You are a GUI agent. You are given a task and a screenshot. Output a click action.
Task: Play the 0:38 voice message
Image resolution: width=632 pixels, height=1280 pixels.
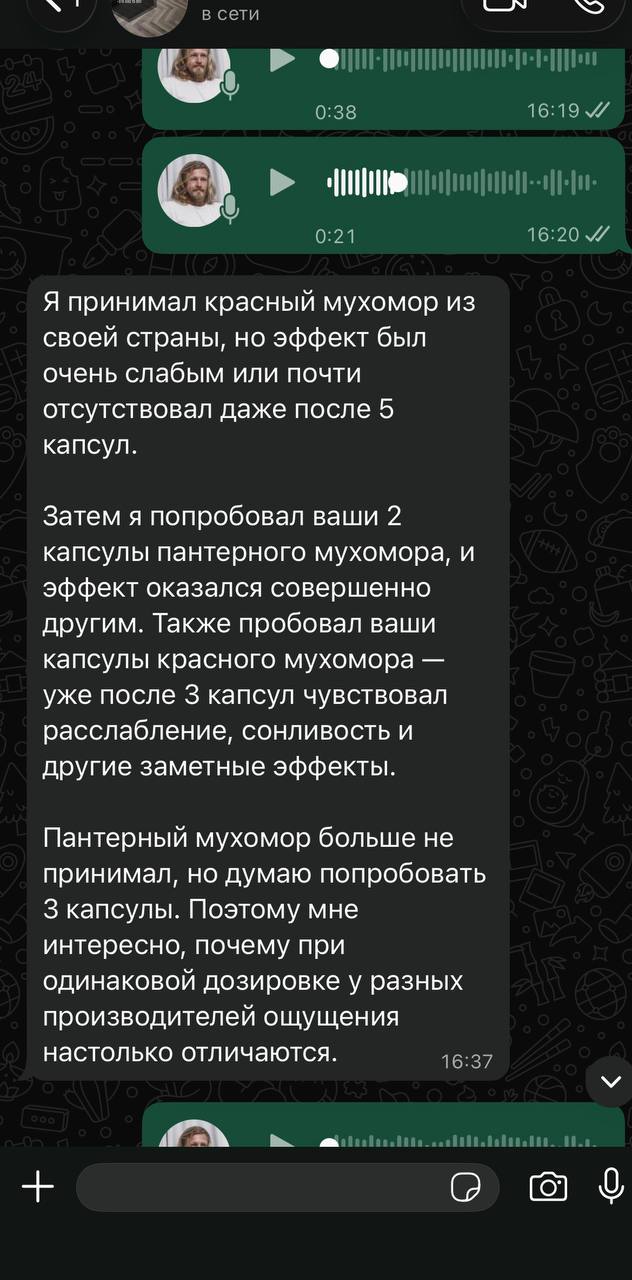(283, 59)
